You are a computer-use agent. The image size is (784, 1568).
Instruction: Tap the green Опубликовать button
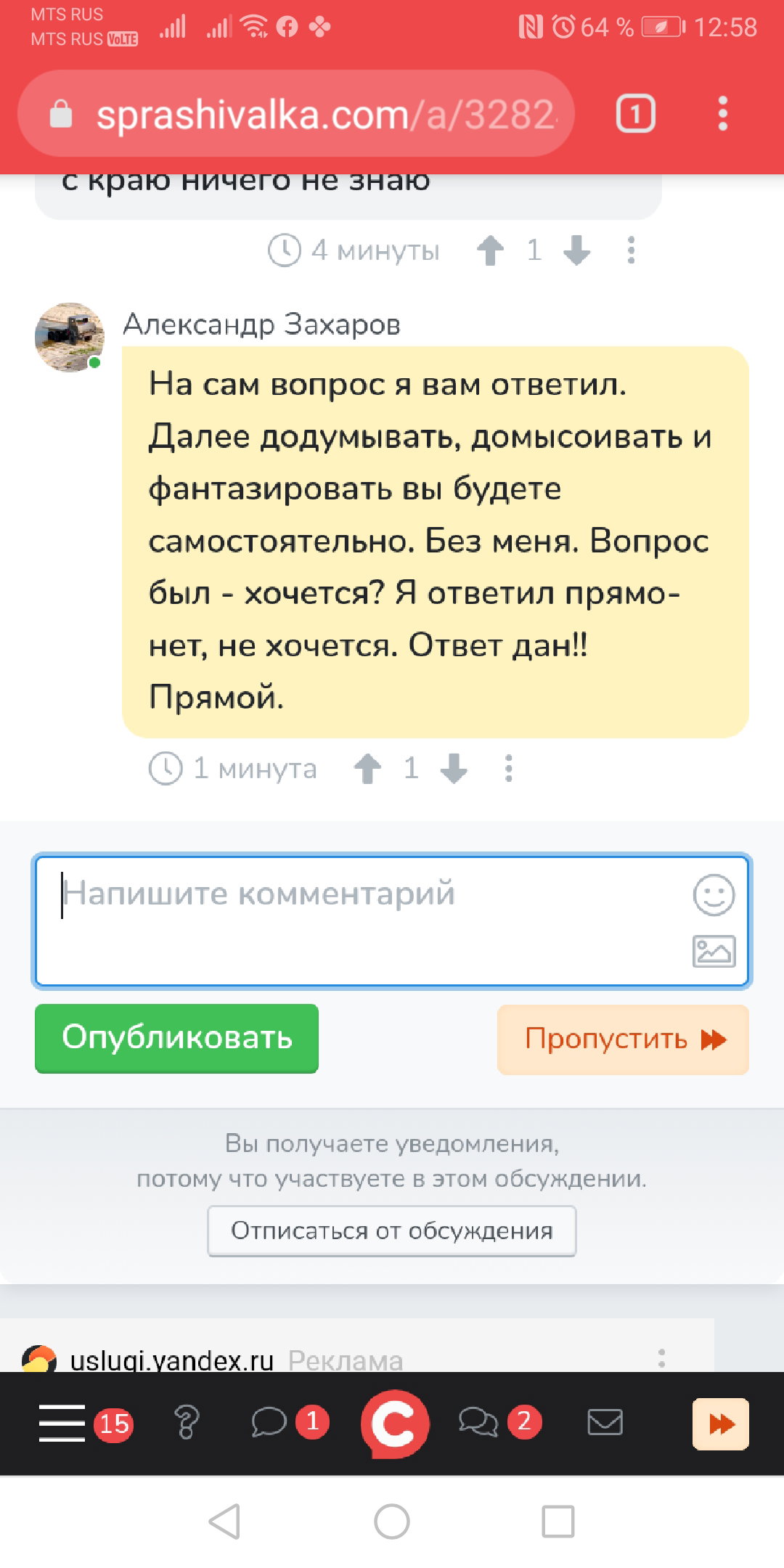pyautogui.click(x=176, y=1038)
